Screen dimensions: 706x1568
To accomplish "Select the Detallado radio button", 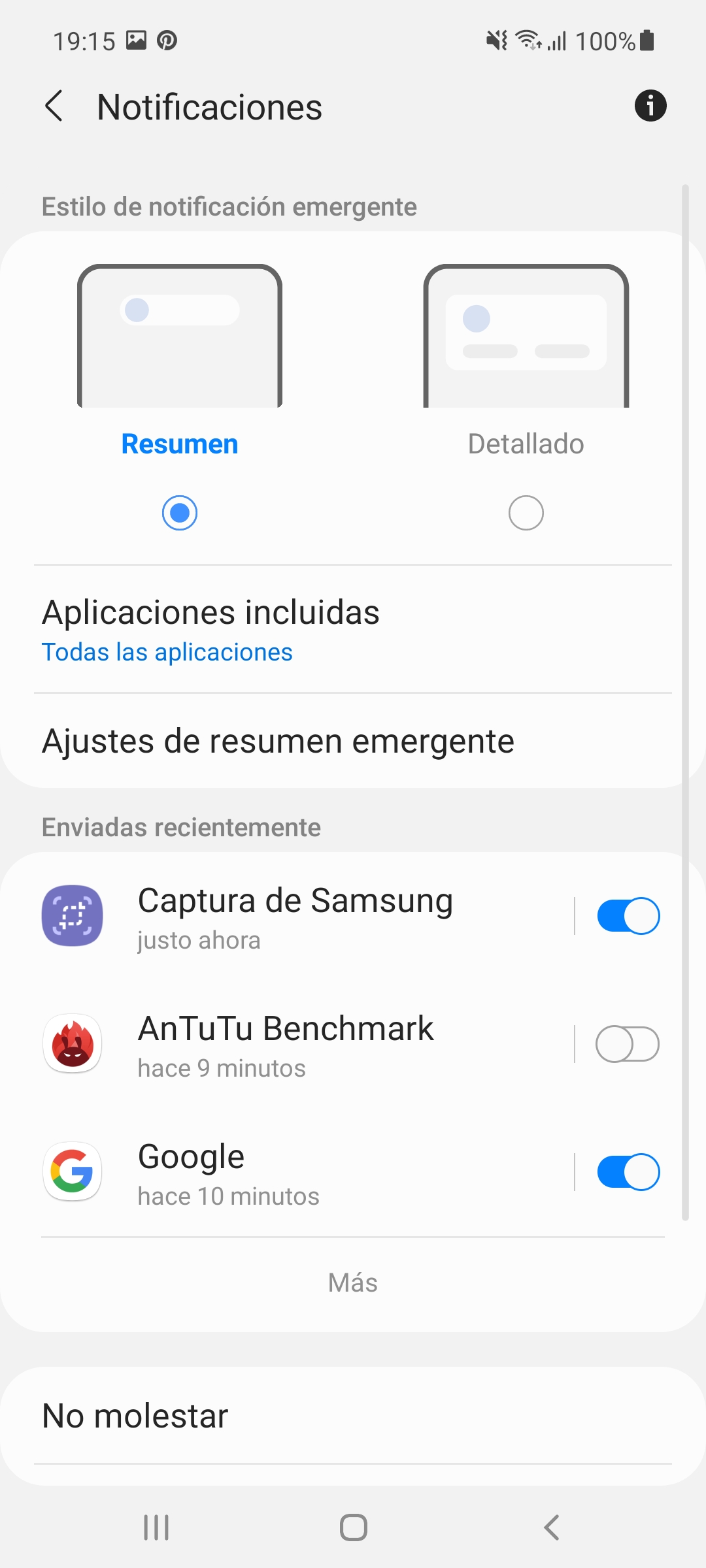I will point(526,513).
